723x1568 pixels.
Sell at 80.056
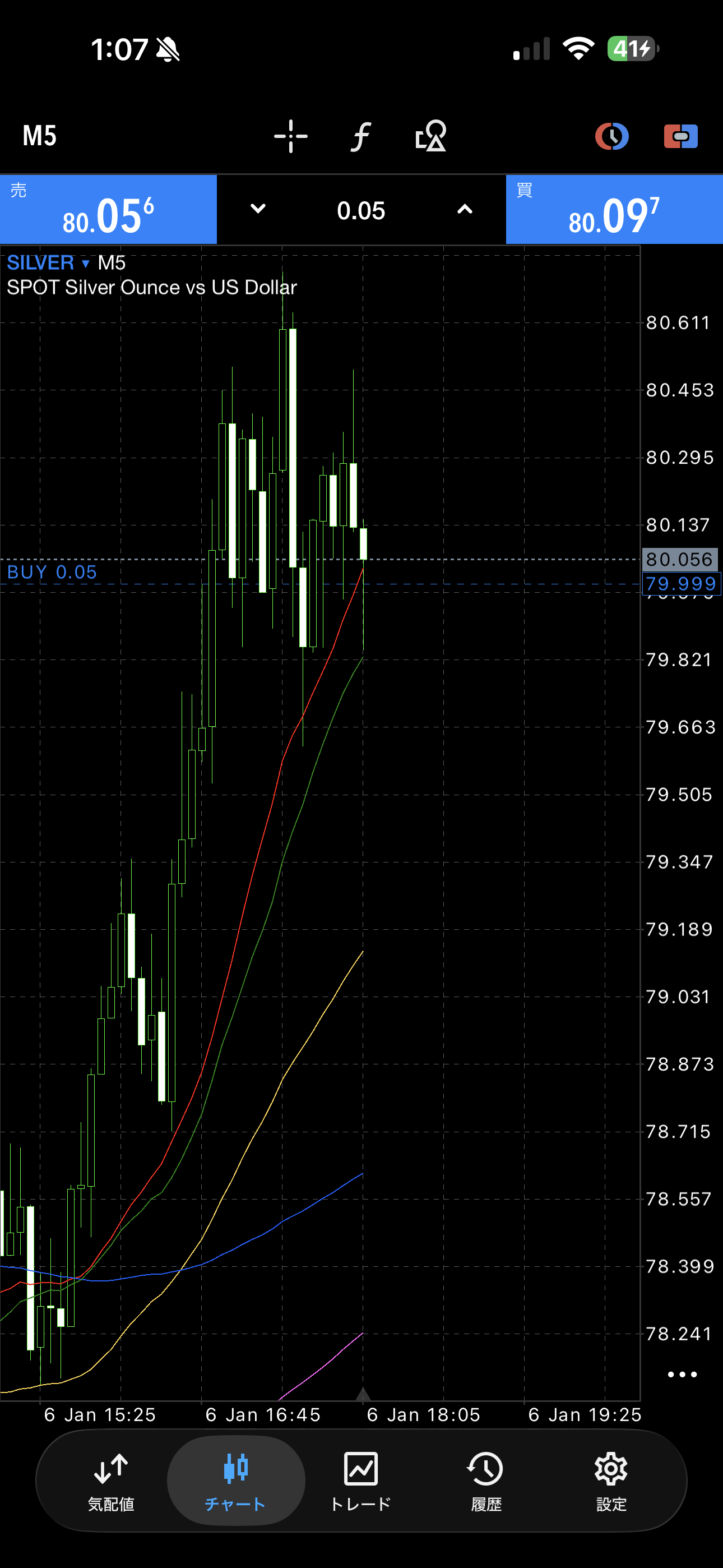click(x=108, y=210)
